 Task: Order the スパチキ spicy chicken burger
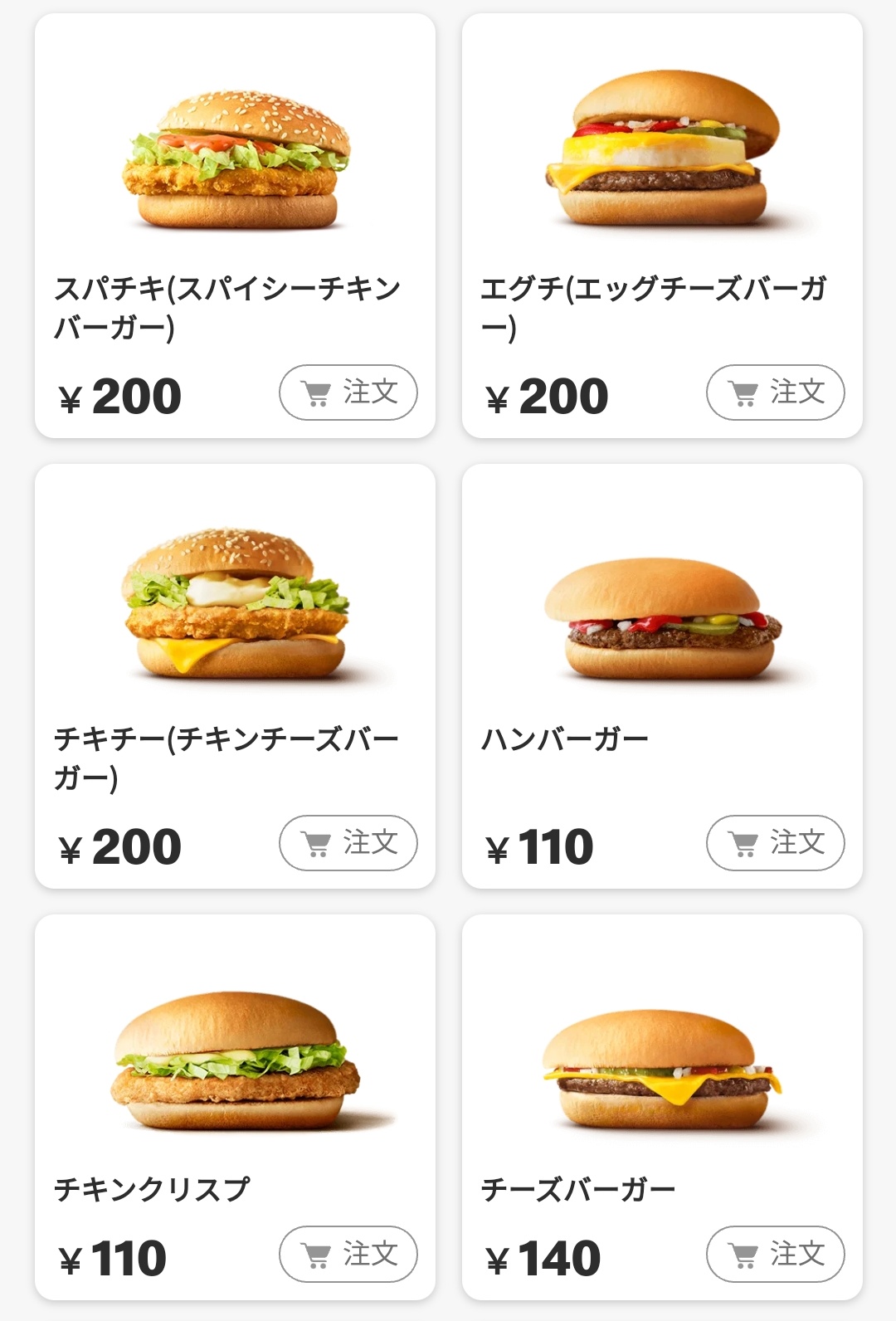click(x=348, y=392)
